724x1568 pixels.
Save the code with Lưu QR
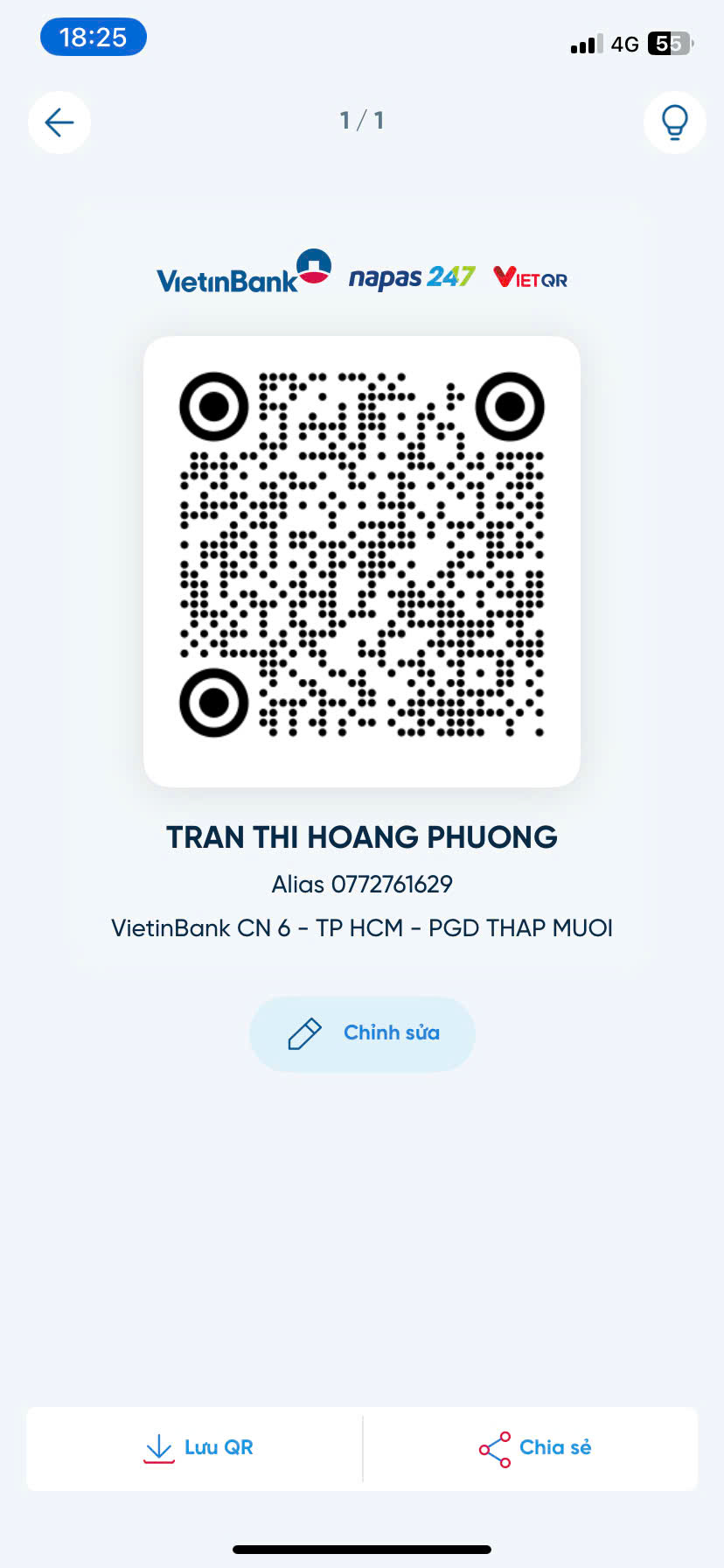pos(198,1448)
